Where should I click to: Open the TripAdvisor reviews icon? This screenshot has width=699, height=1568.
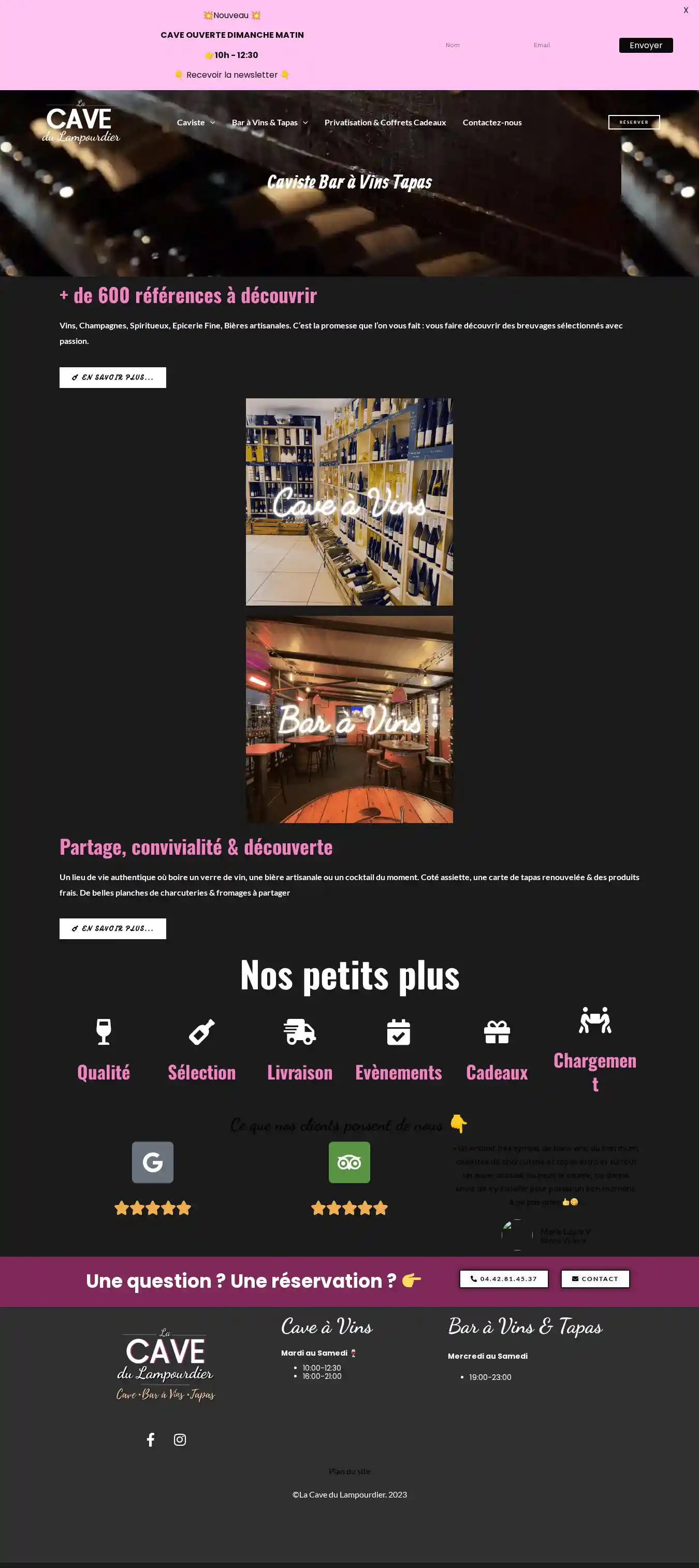pos(349,1162)
